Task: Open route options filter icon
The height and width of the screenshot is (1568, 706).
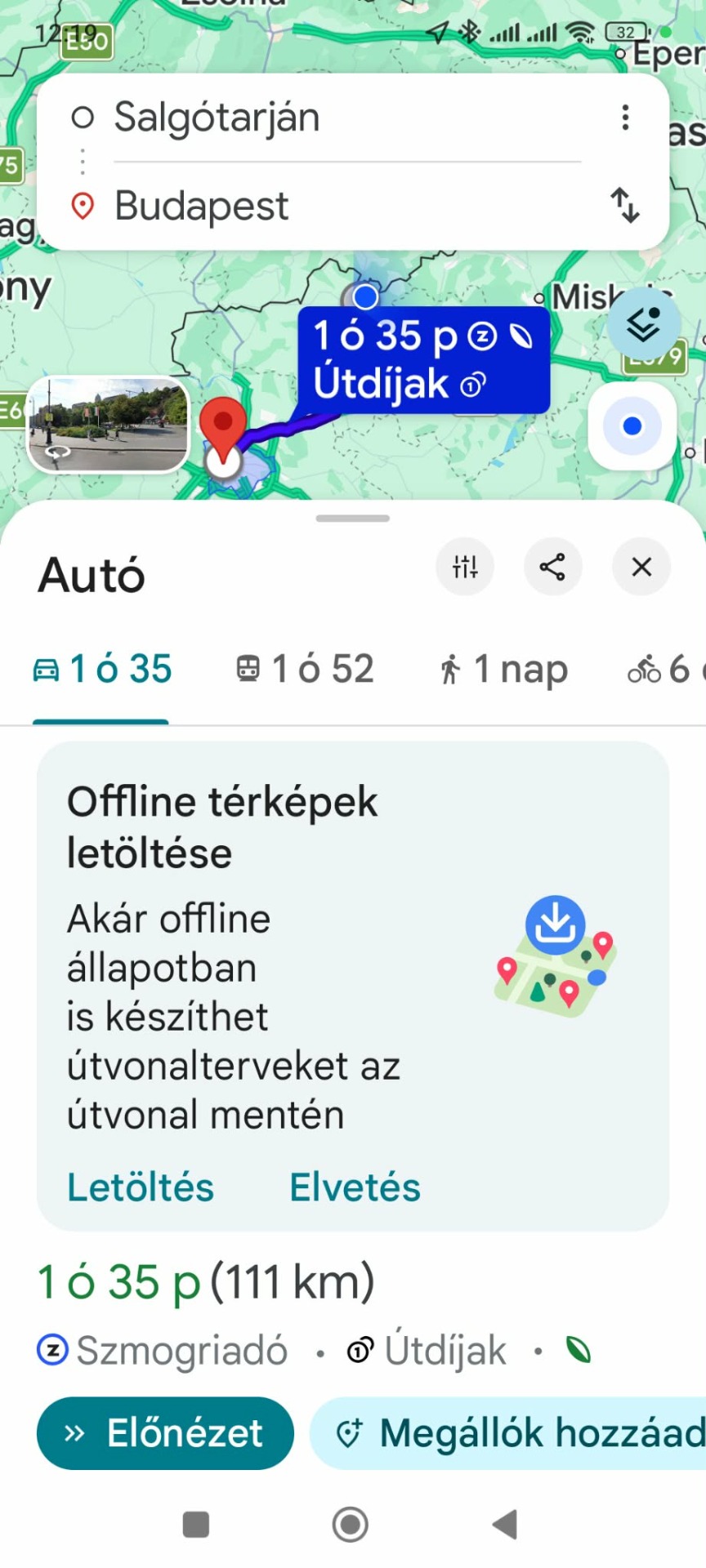Action: pos(465,566)
